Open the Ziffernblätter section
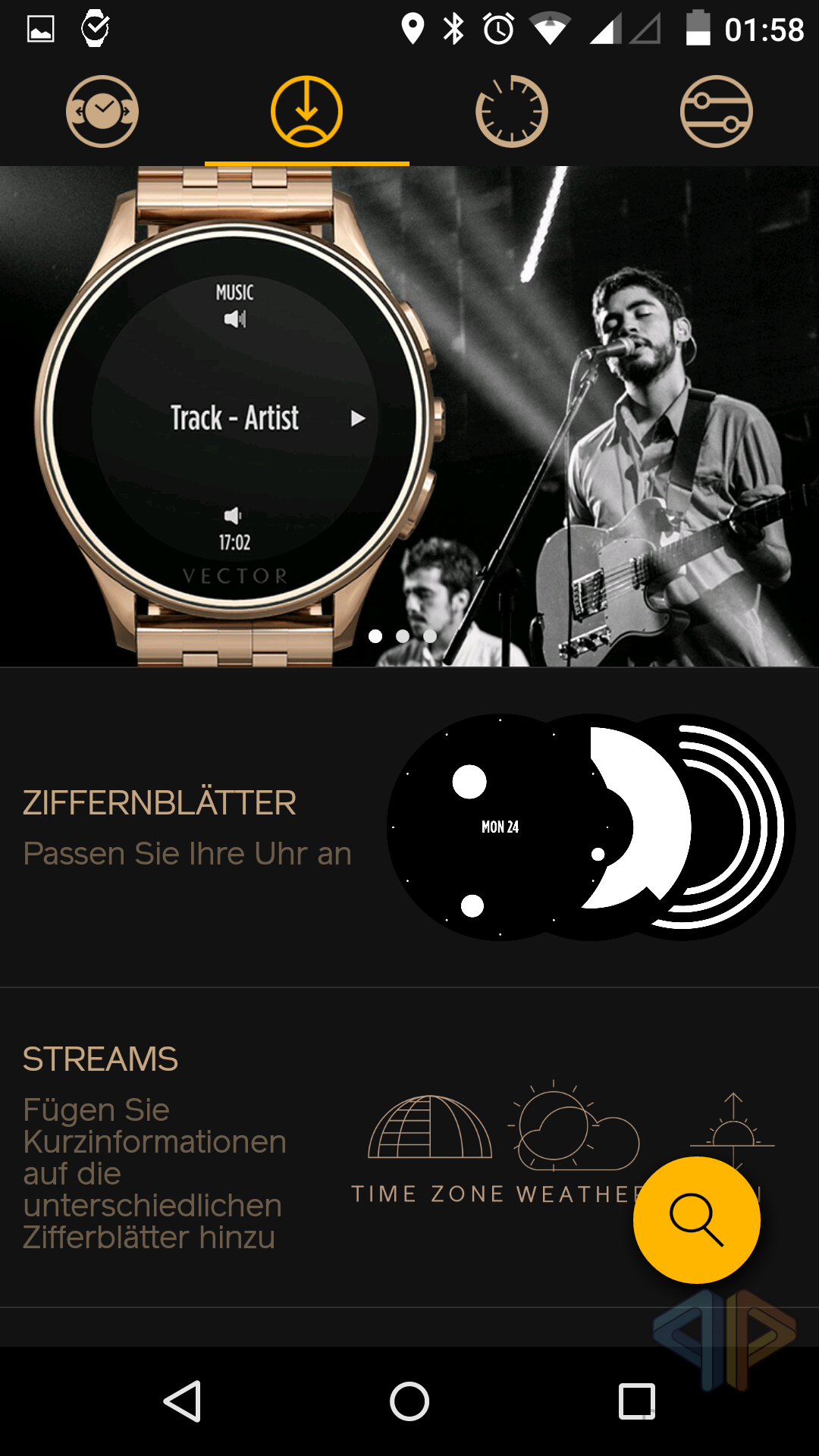819x1456 pixels. pyautogui.click(x=409, y=827)
